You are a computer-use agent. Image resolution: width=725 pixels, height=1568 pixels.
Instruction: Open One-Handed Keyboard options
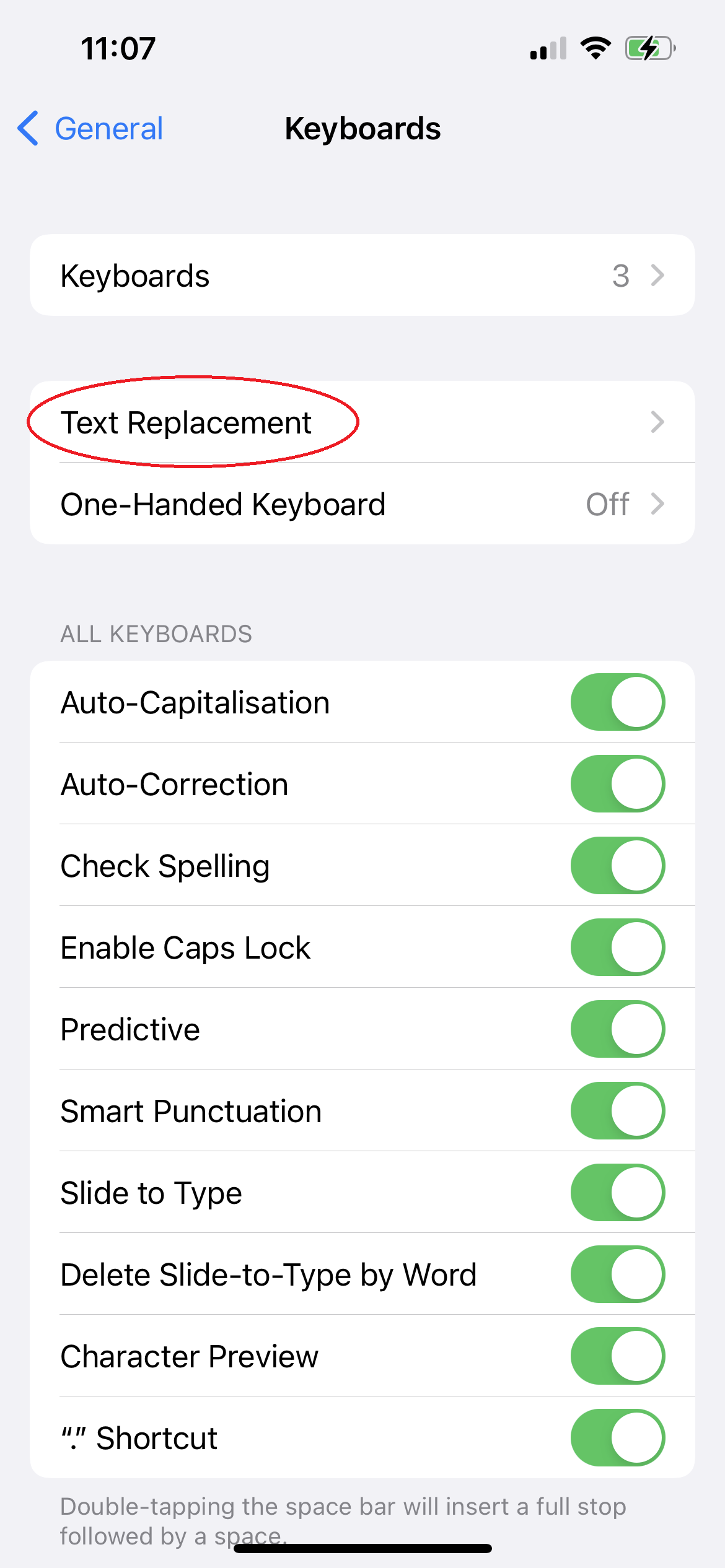coord(362,504)
